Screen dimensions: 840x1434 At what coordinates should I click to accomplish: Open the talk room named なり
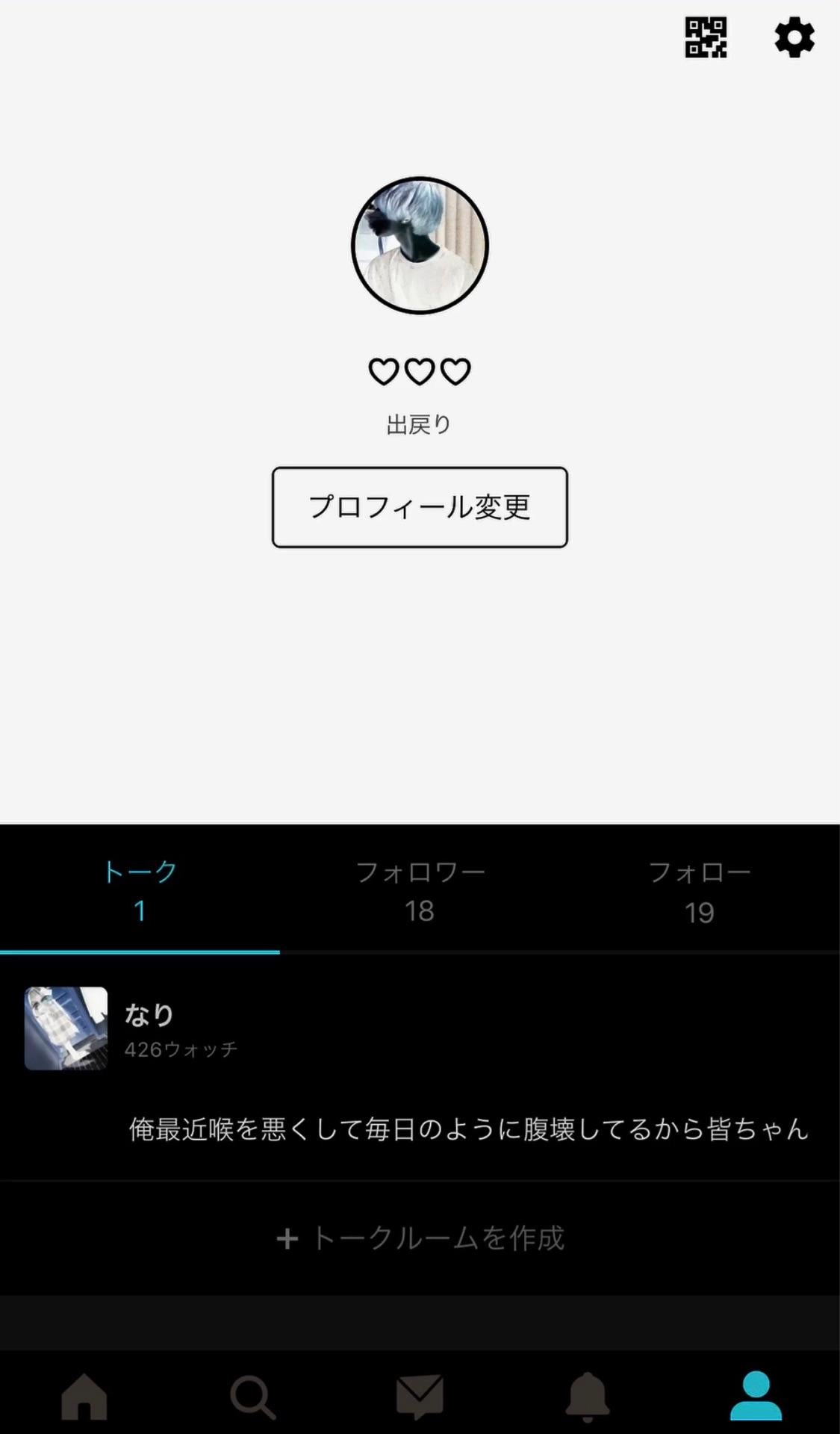pyautogui.click(x=149, y=1014)
